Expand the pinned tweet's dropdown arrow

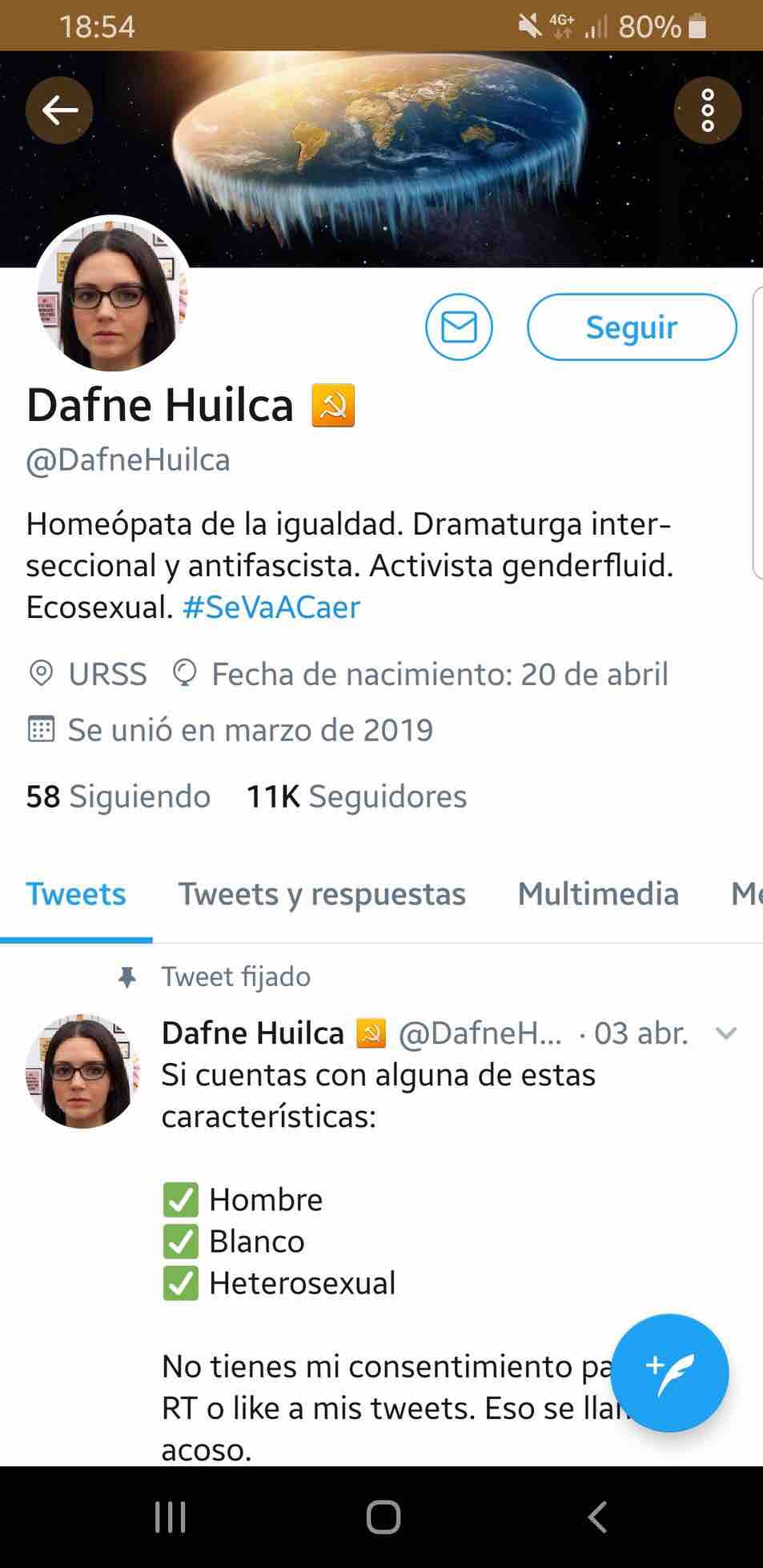tap(725, 1033)
